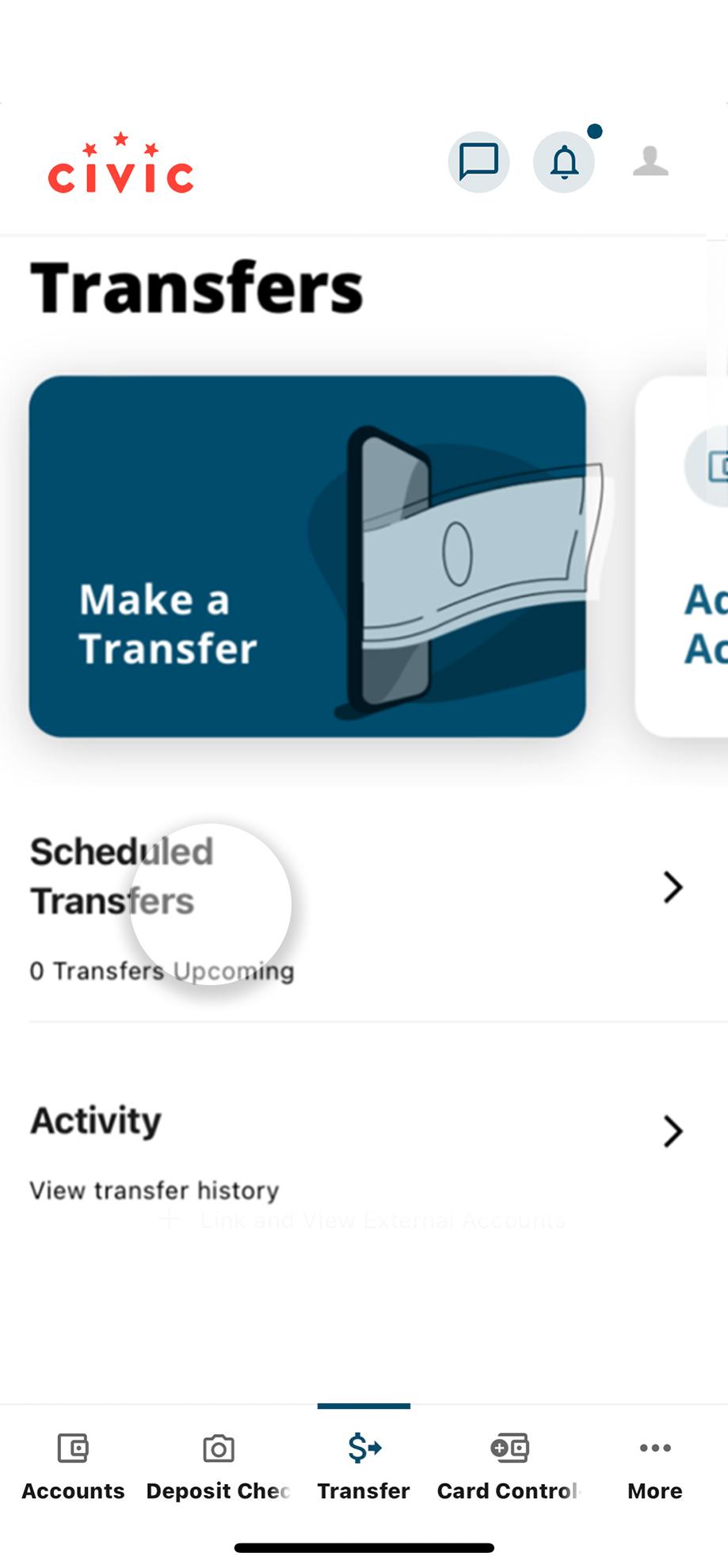Select the Transfer tab
Screen dimensions: 728x1568
(x=364, y=1467)
